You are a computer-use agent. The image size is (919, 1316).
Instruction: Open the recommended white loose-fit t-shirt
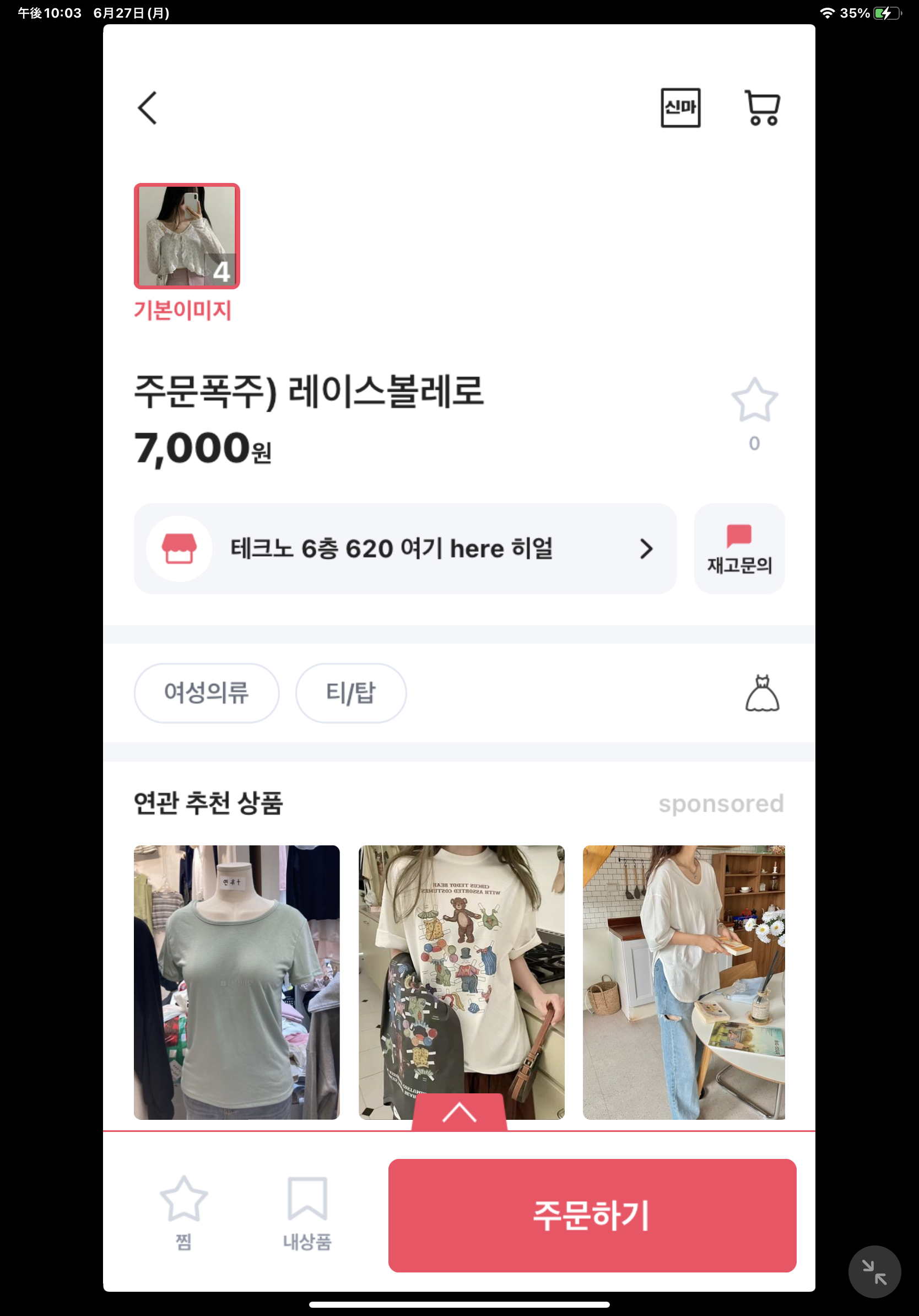684,981
